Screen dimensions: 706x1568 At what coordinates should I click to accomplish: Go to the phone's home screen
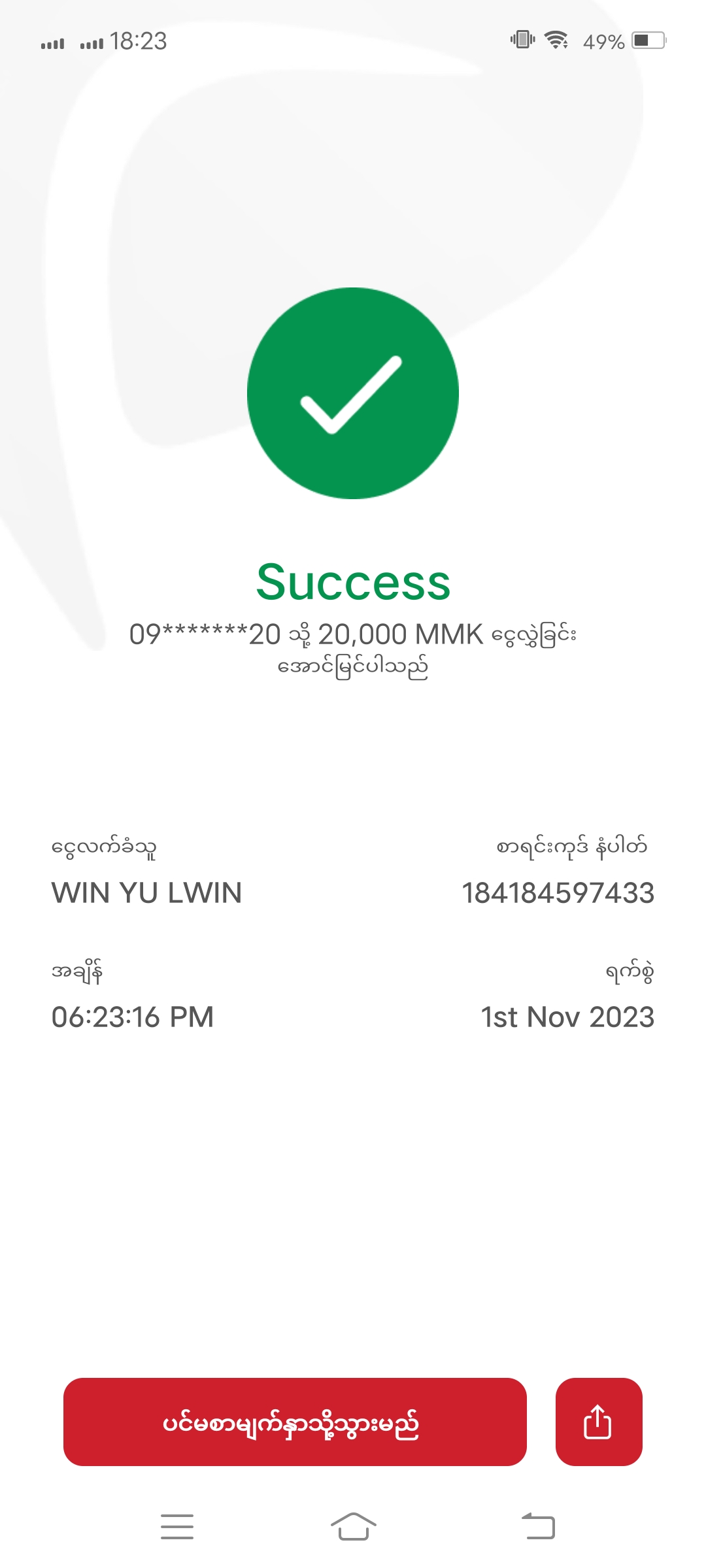(353, 1526)
